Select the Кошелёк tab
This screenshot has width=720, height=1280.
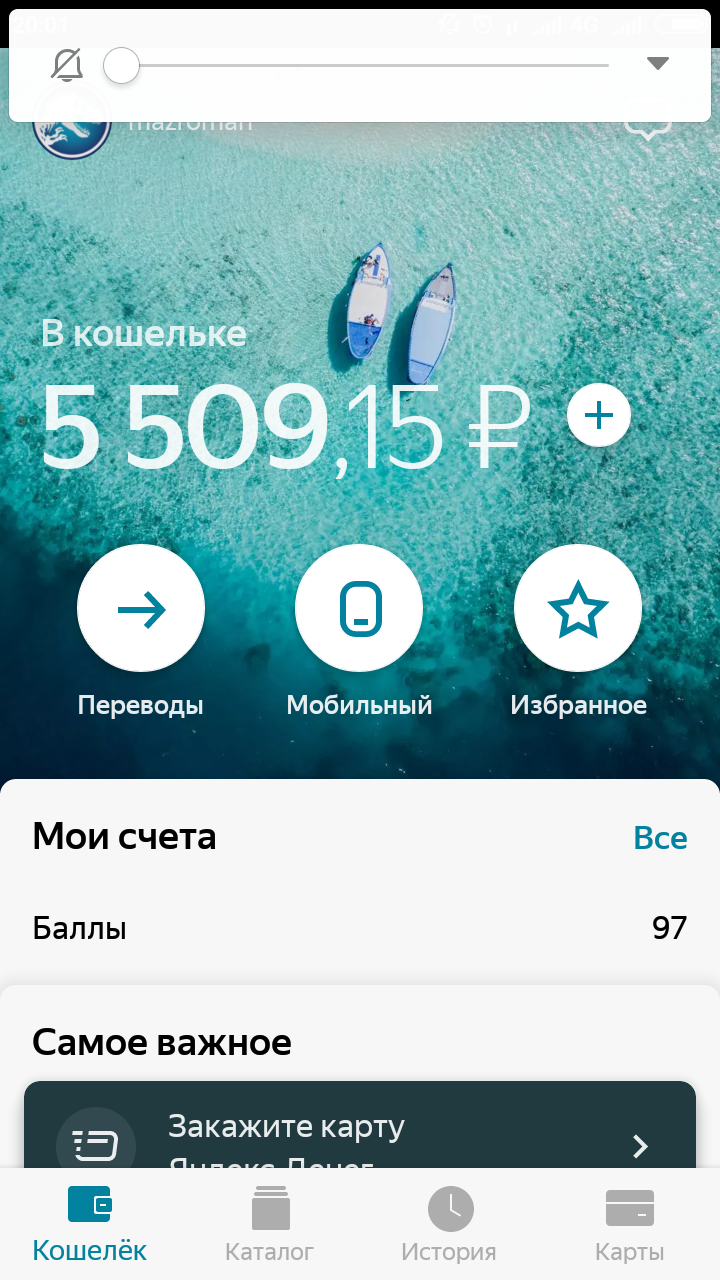[x=90, y=1223]
